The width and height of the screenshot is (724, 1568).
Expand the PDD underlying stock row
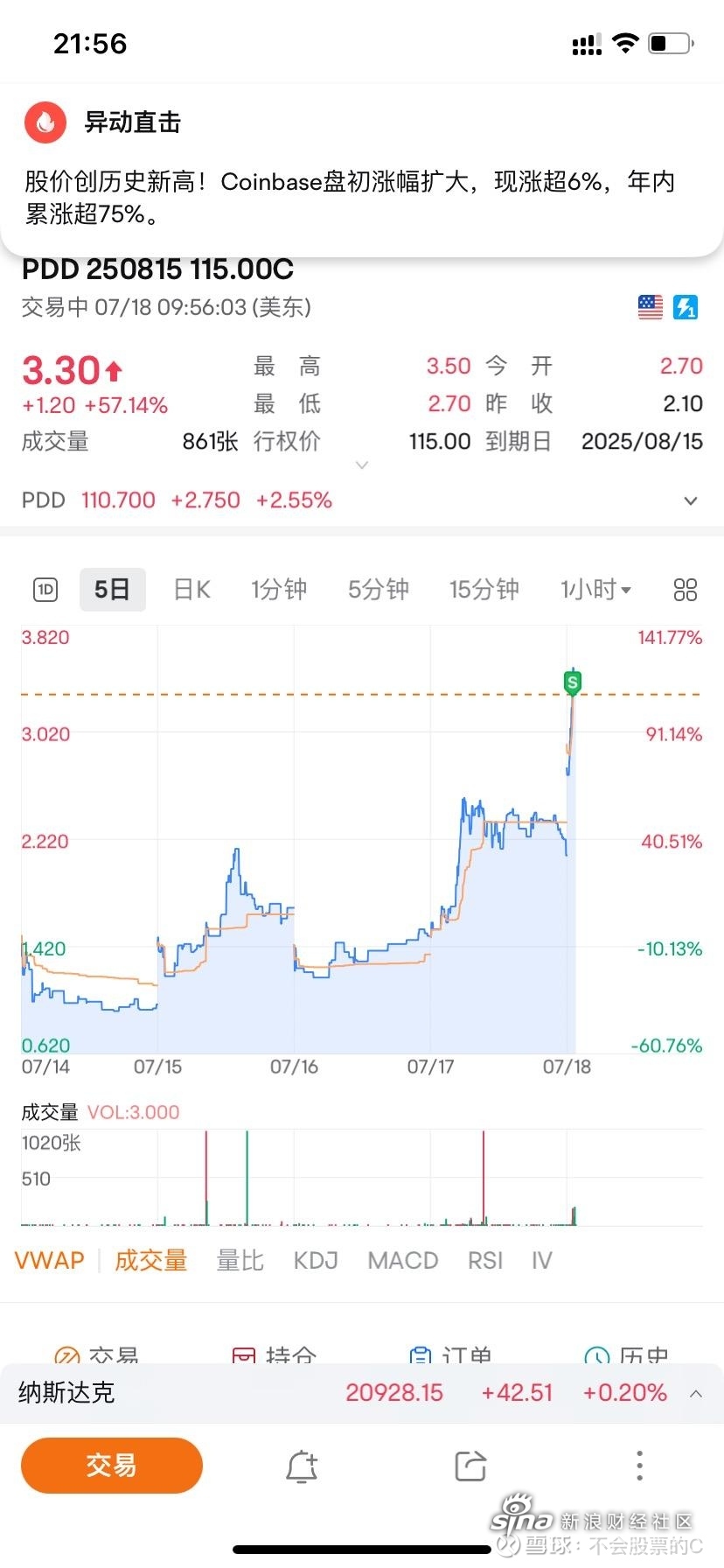362,500
